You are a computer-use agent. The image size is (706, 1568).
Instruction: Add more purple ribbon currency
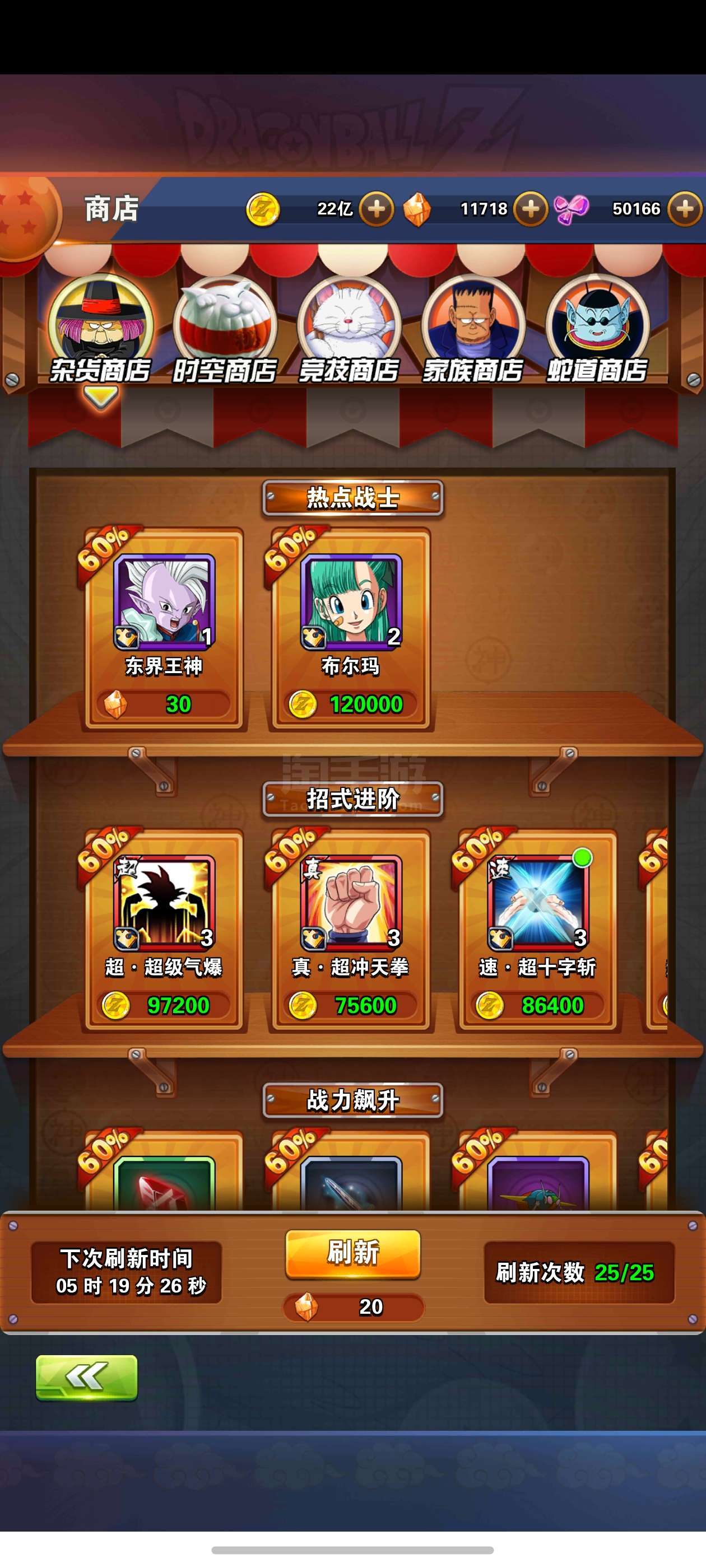pyautogui.click(x=684, y=209)
